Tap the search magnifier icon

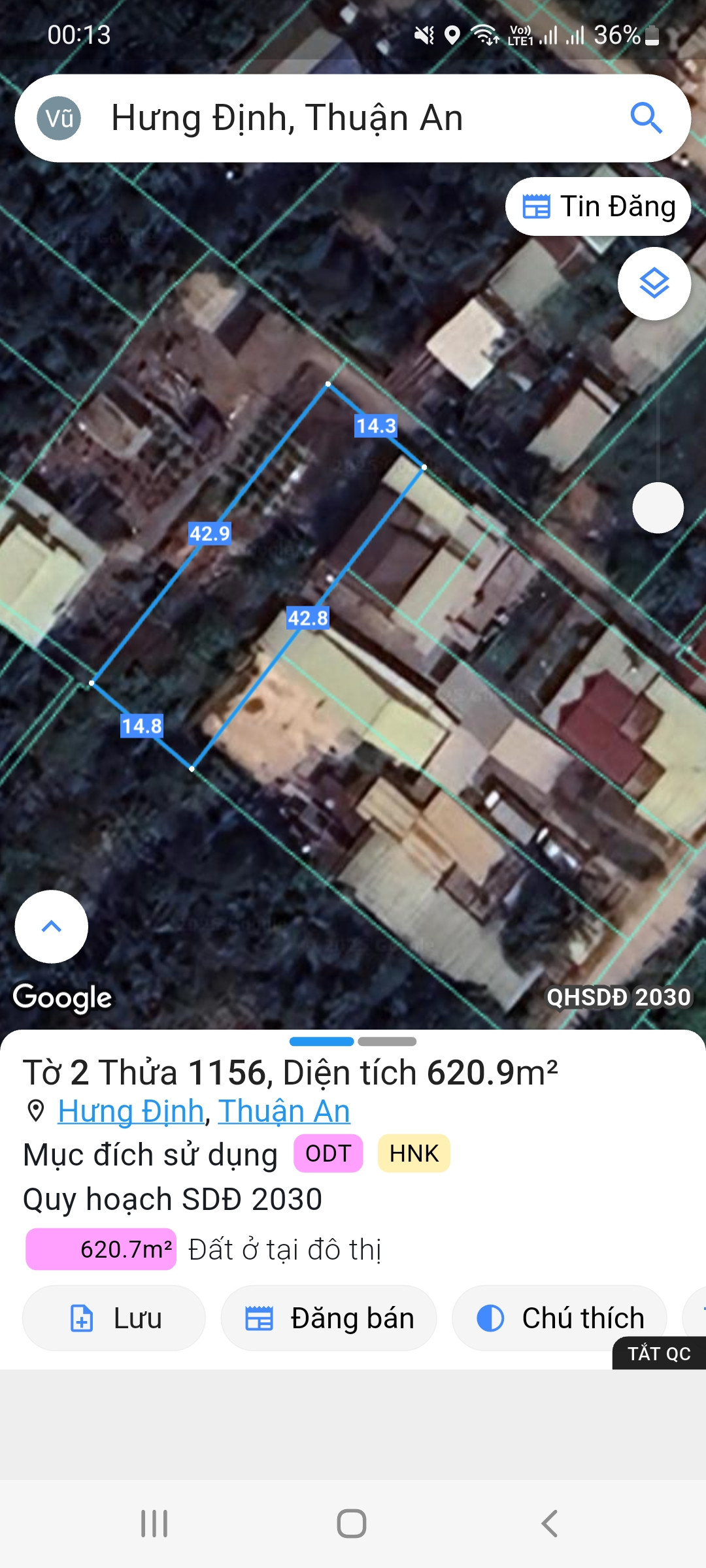click(646, 118)
